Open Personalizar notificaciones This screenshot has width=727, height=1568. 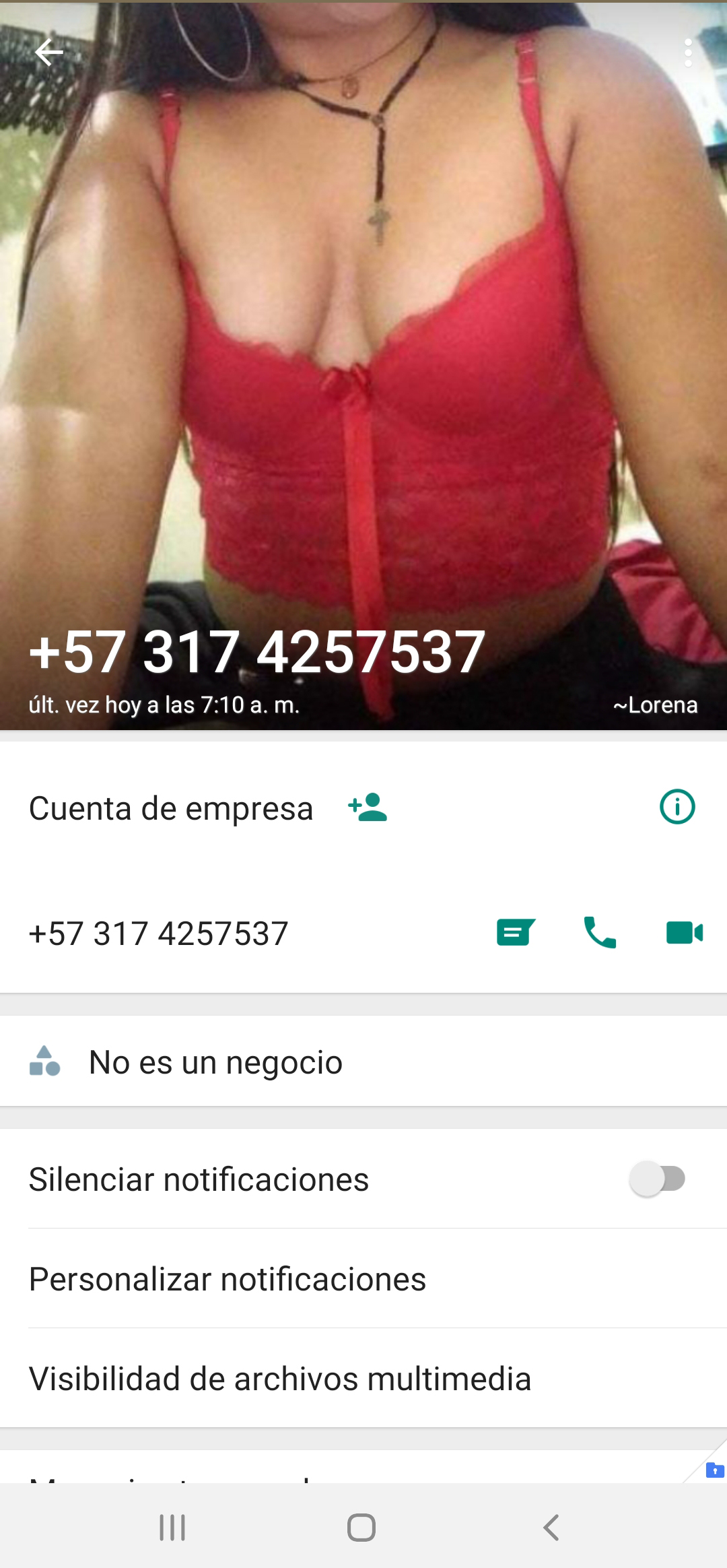tap(228, 1279)
